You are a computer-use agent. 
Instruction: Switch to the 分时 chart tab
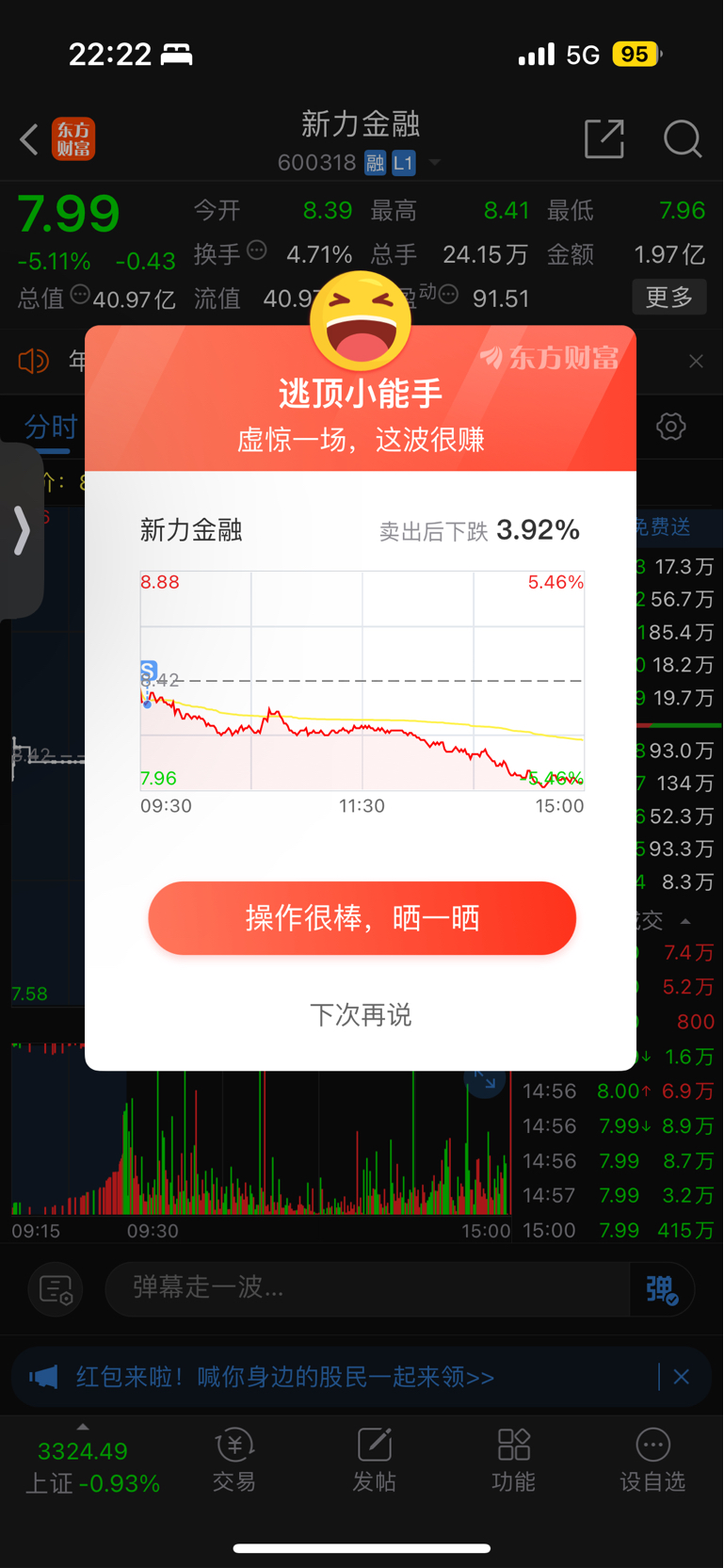[x=50, y=427]
